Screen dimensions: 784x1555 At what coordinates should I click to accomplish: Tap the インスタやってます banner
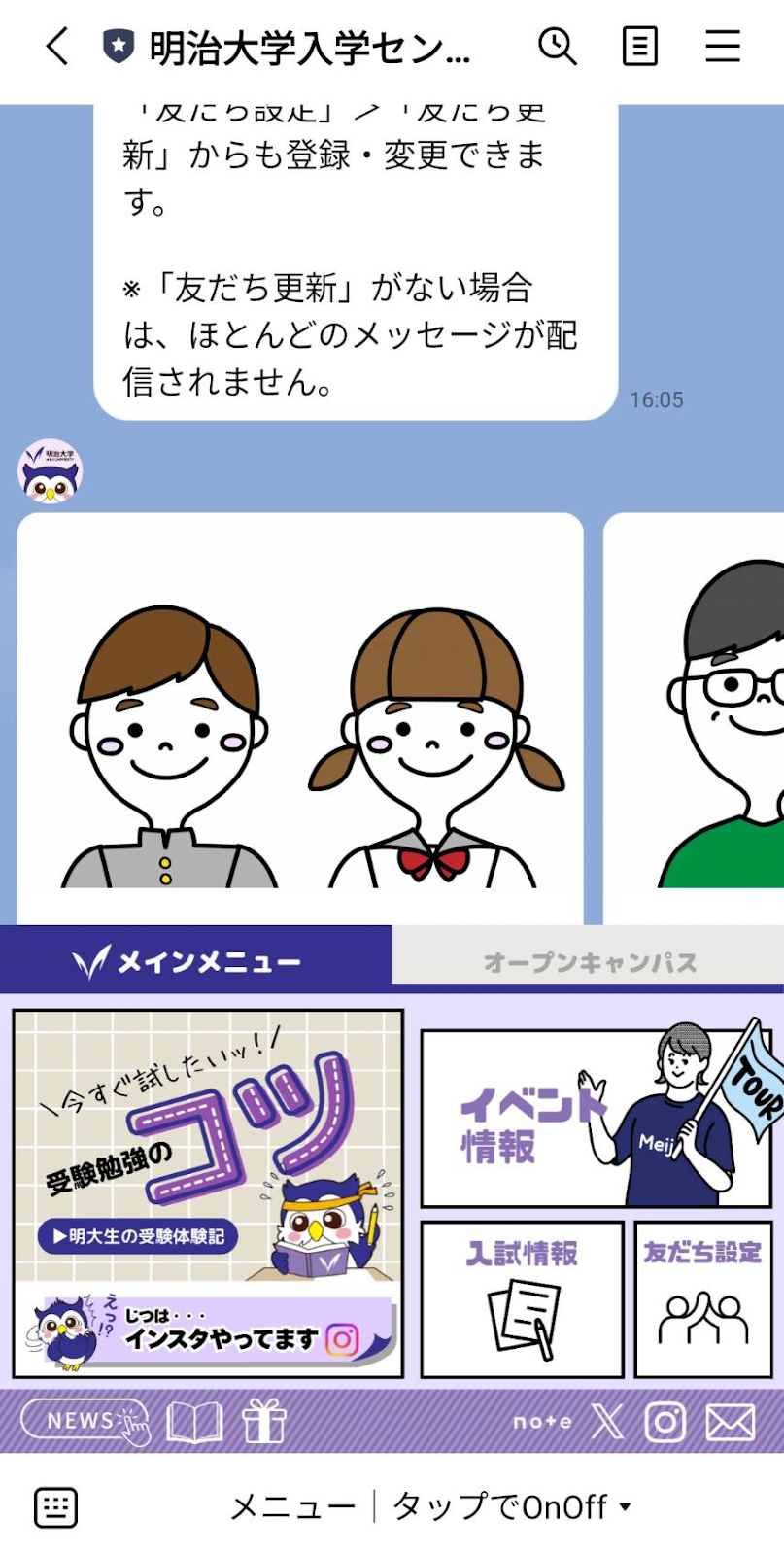(208, 1333)
